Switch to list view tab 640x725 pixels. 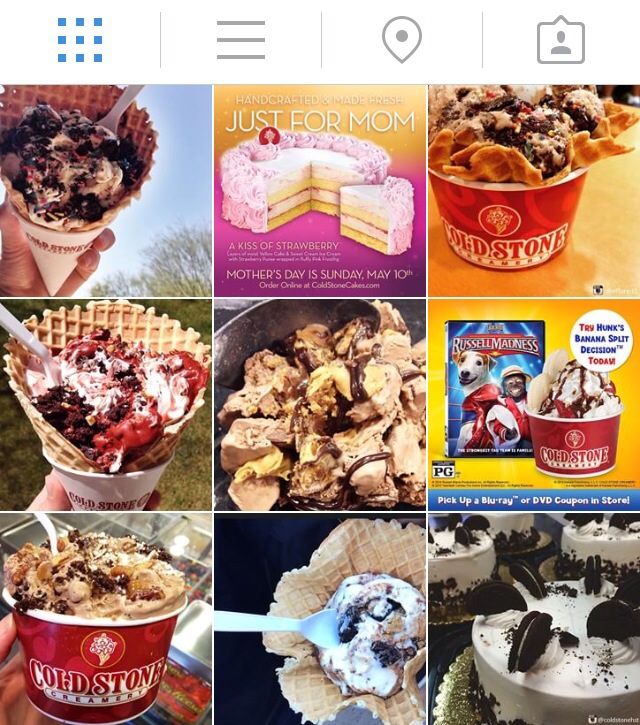[240, 40]
